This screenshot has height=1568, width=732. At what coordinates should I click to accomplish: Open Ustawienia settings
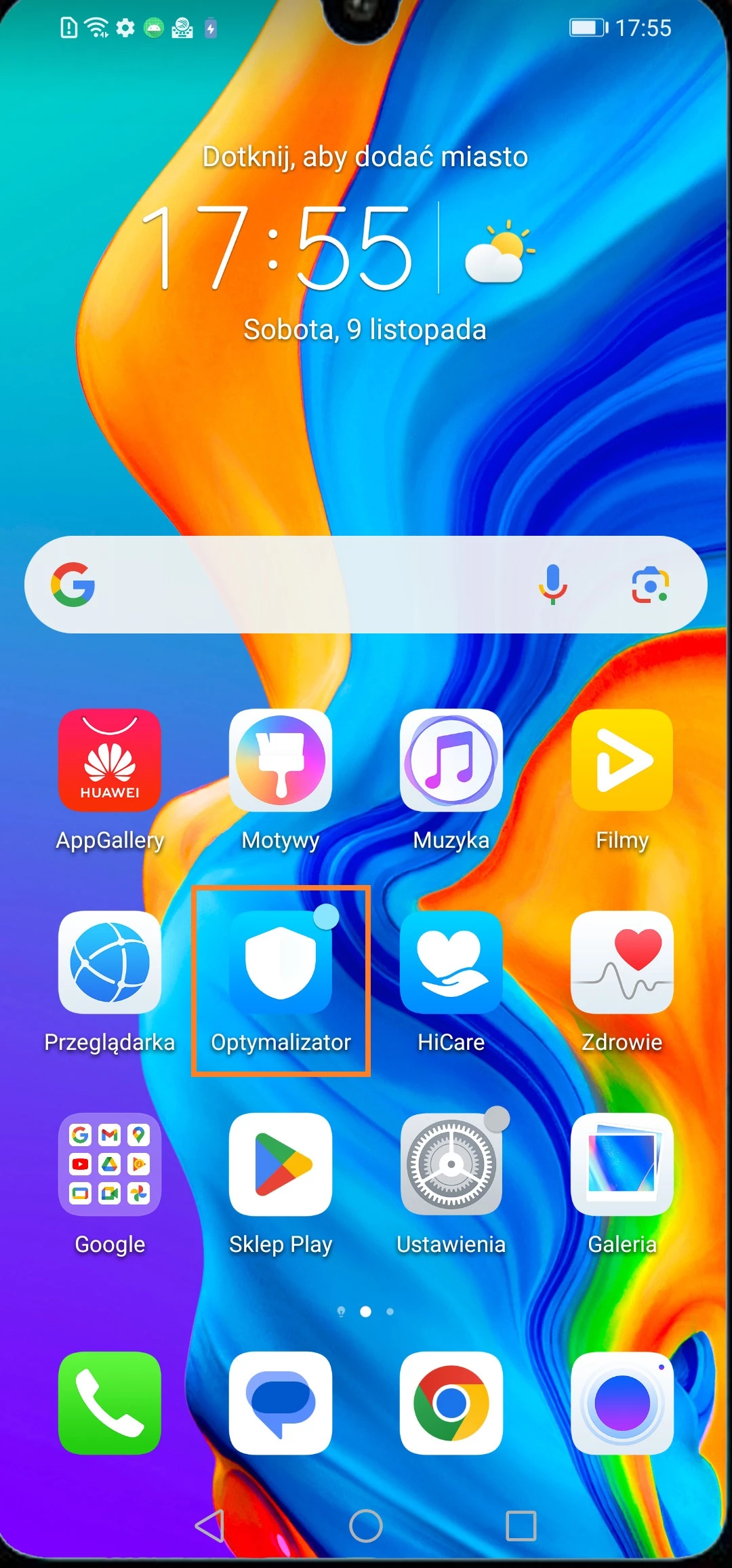point(451,1164)
